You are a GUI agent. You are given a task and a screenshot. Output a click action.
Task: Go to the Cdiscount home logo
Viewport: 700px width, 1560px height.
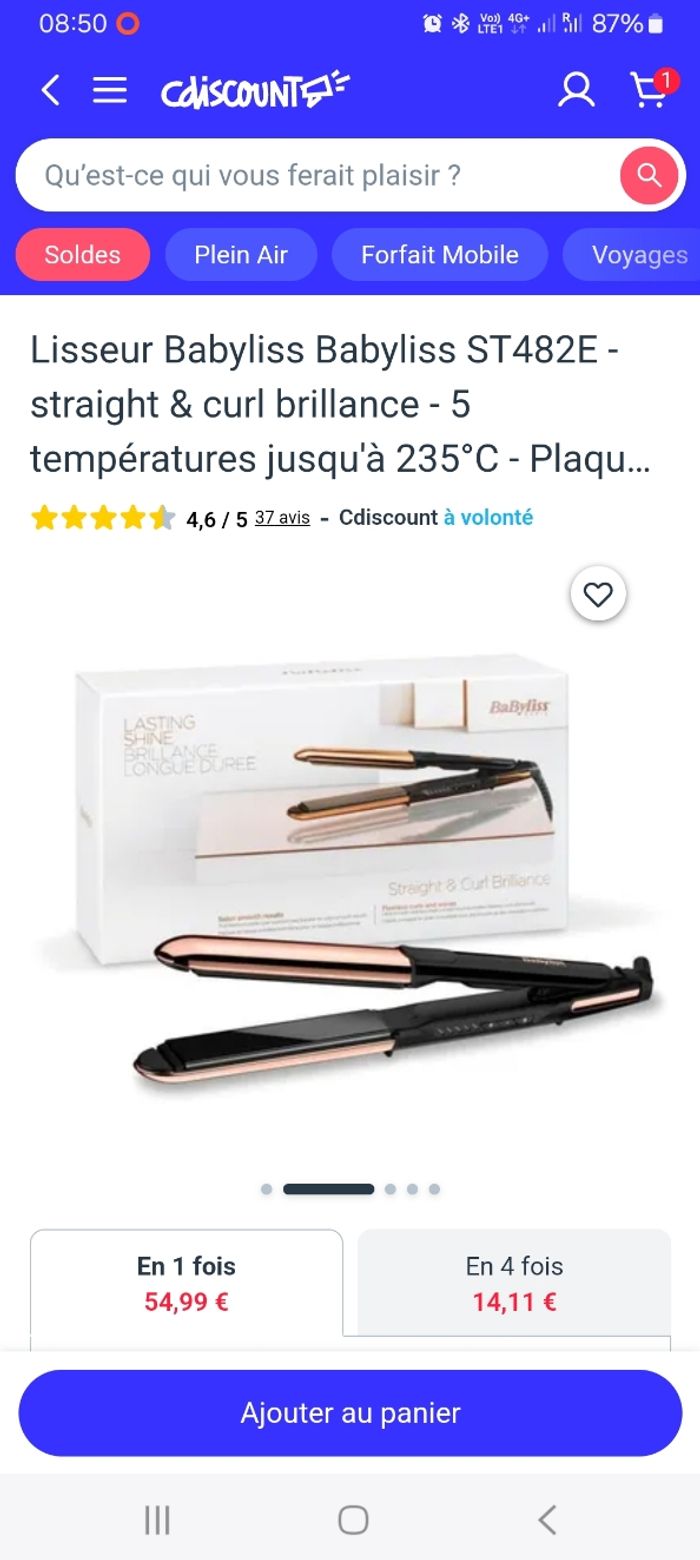coord(255,91)
